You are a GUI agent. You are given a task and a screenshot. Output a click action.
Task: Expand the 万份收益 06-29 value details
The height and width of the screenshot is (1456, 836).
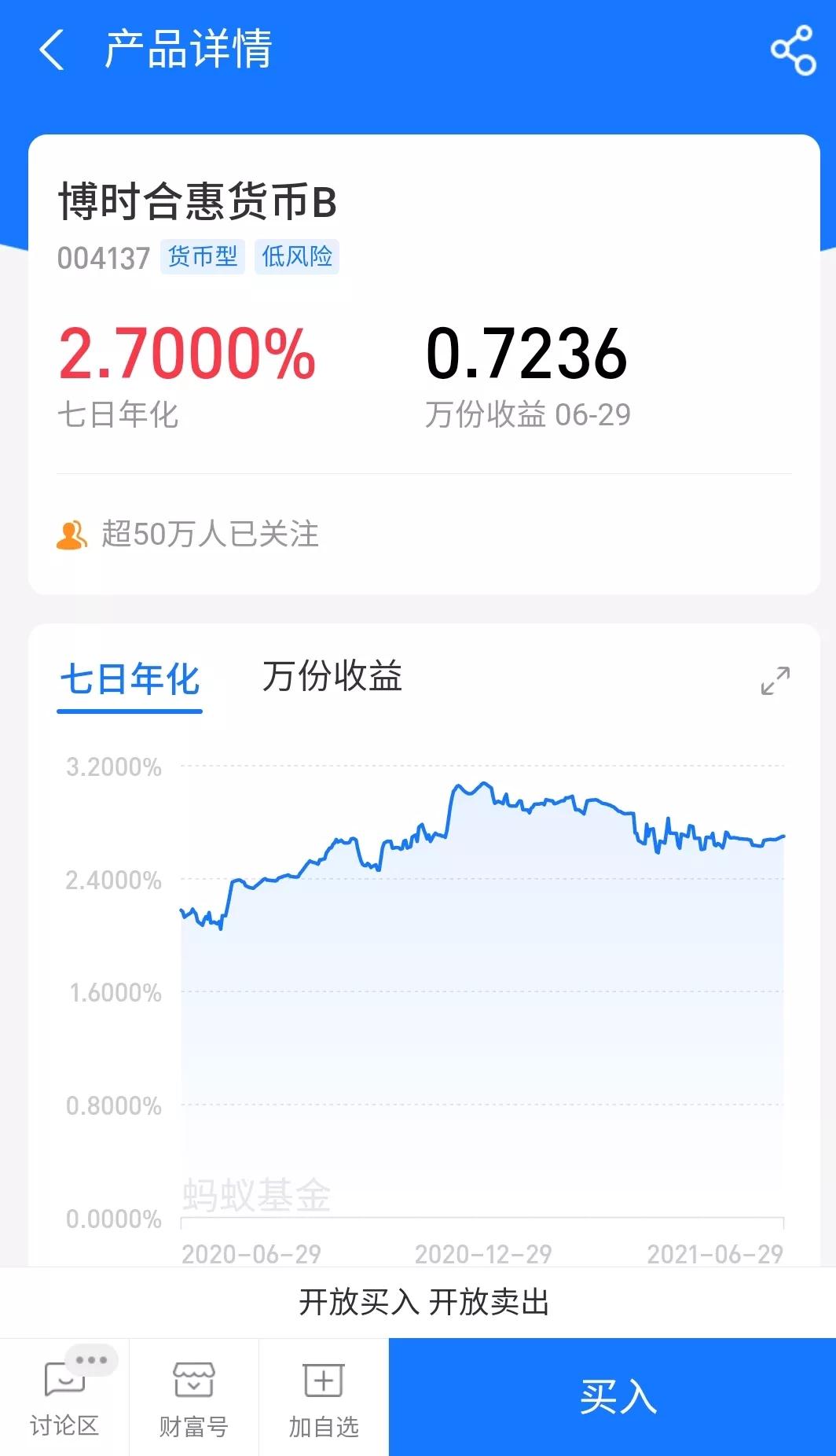(529, 415)
